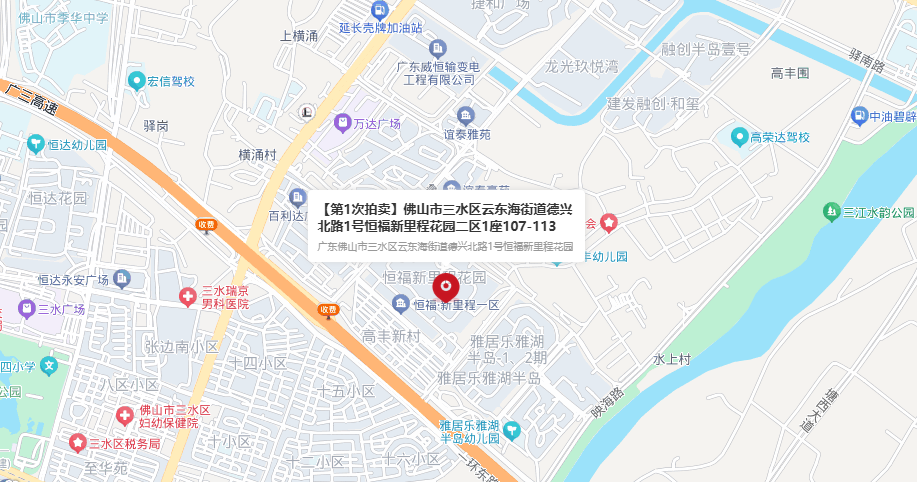
Task: Tap the red location marker pin
Action: (x=445, y=286)
